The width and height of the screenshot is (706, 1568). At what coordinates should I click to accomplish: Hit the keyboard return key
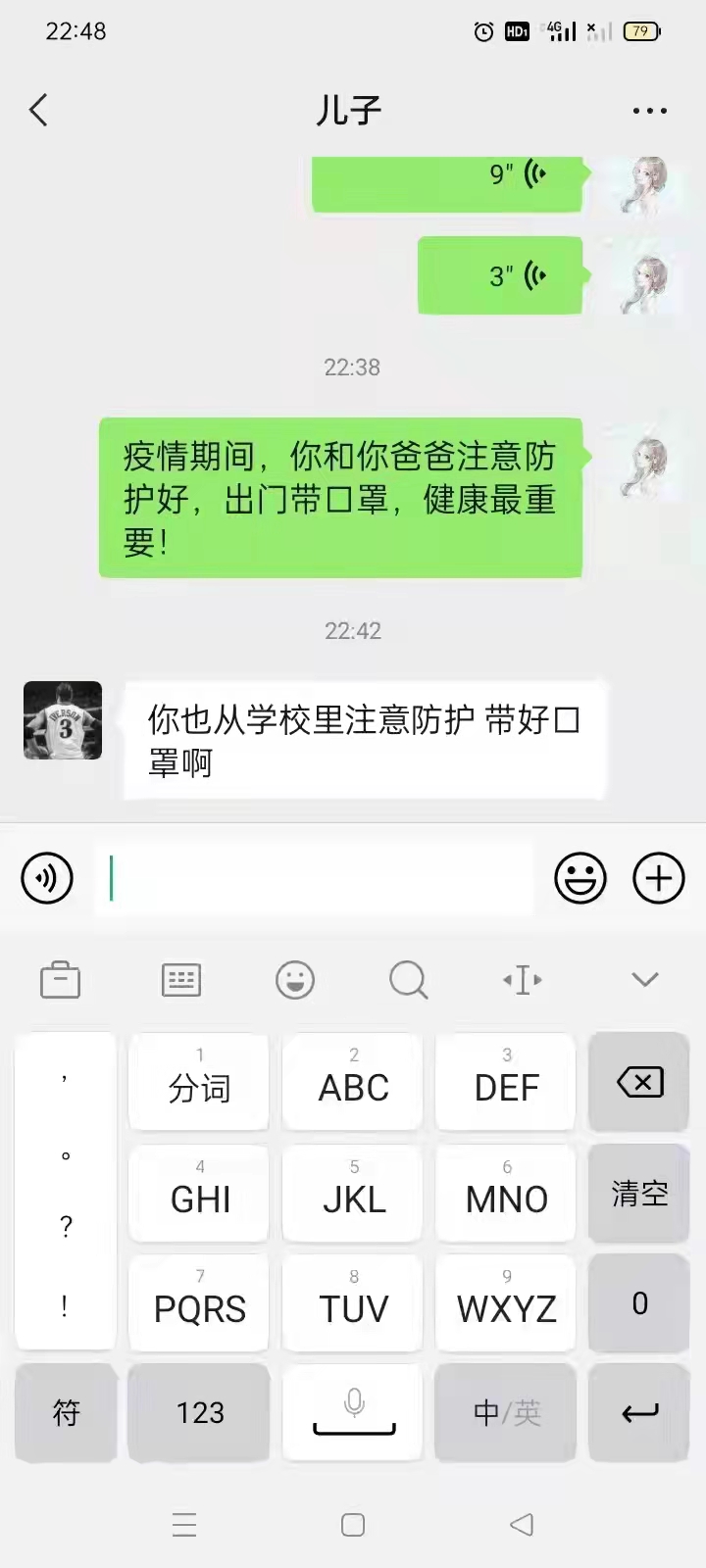(639, 1412)
